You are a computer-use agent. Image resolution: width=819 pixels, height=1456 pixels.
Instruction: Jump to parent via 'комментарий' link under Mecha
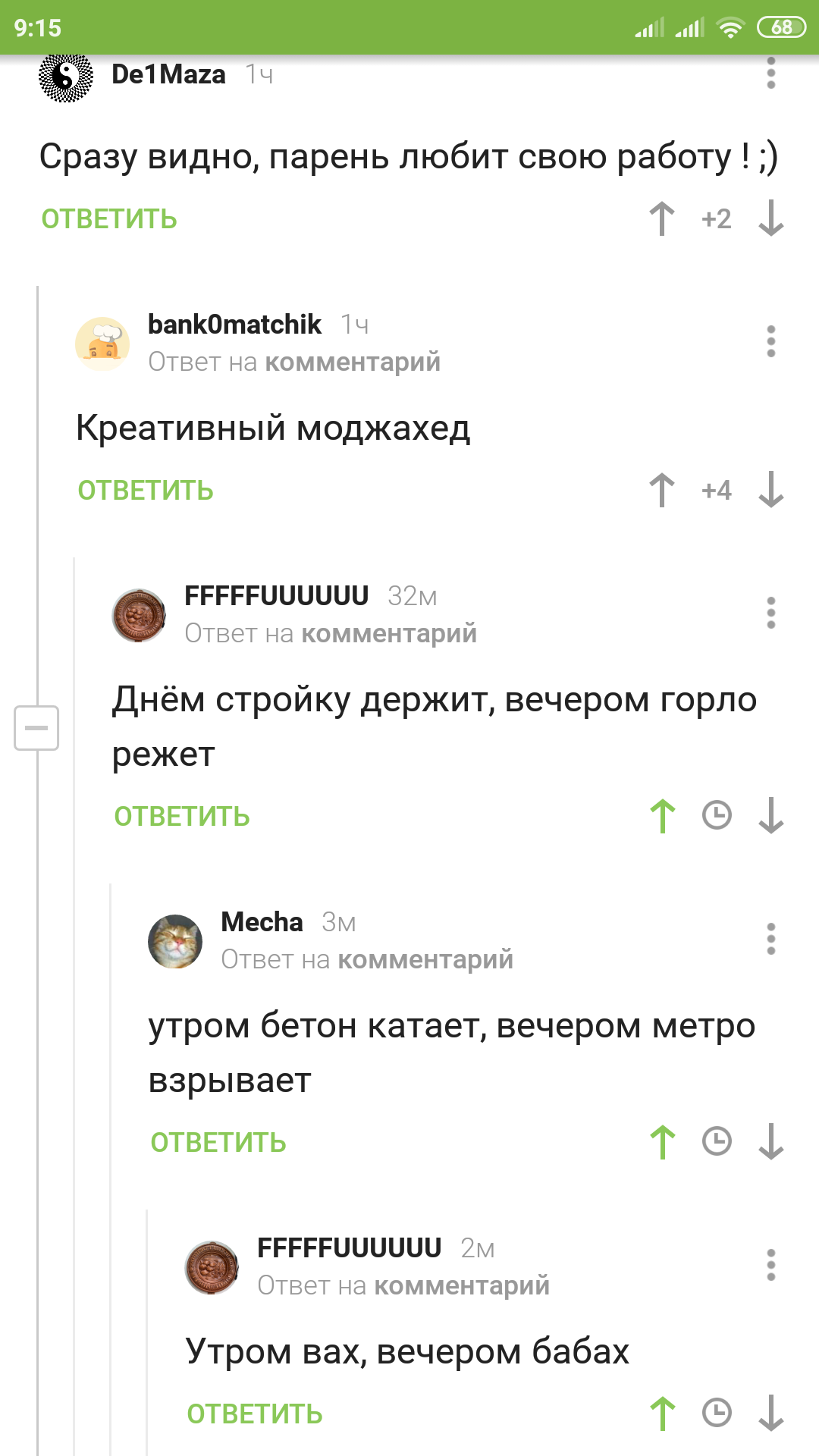(425, 959)
